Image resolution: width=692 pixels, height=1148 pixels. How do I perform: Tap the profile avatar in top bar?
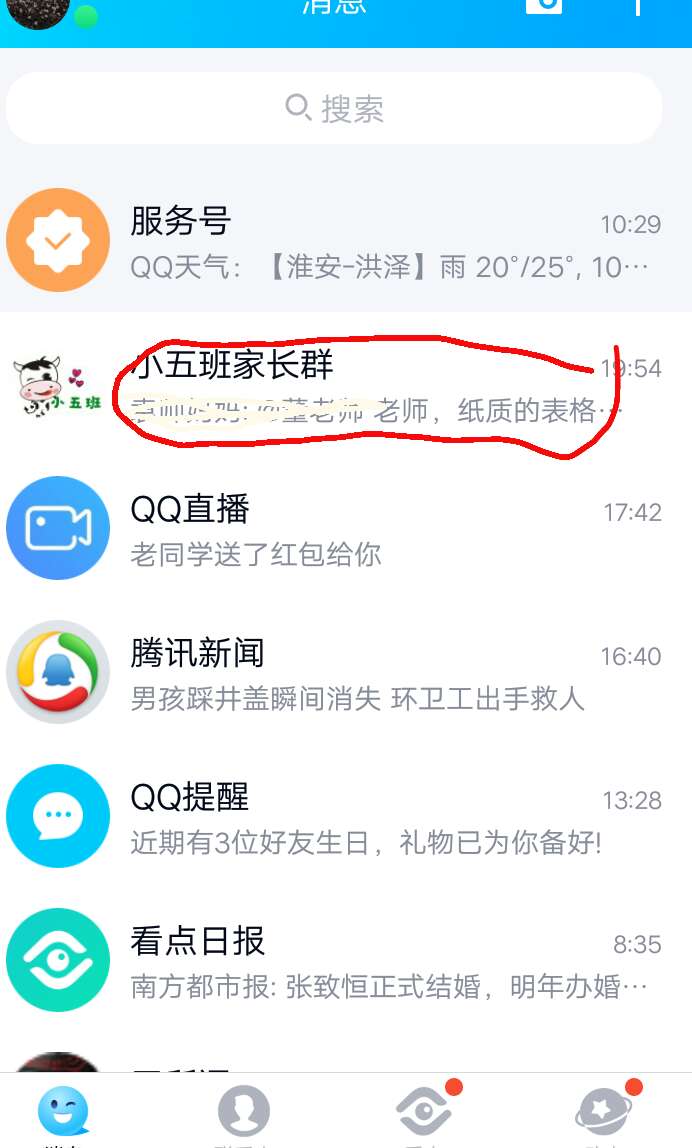point(37,10)
